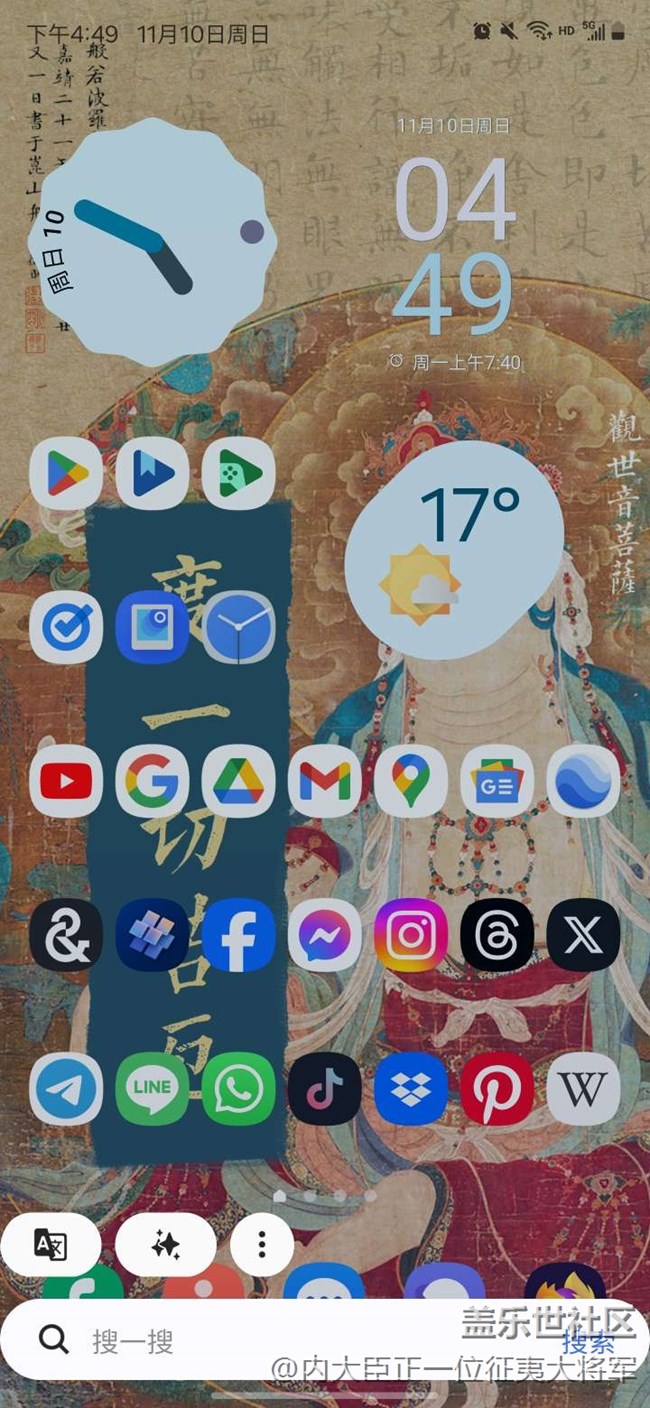
Task: Open Gmail
Action: 325,781
